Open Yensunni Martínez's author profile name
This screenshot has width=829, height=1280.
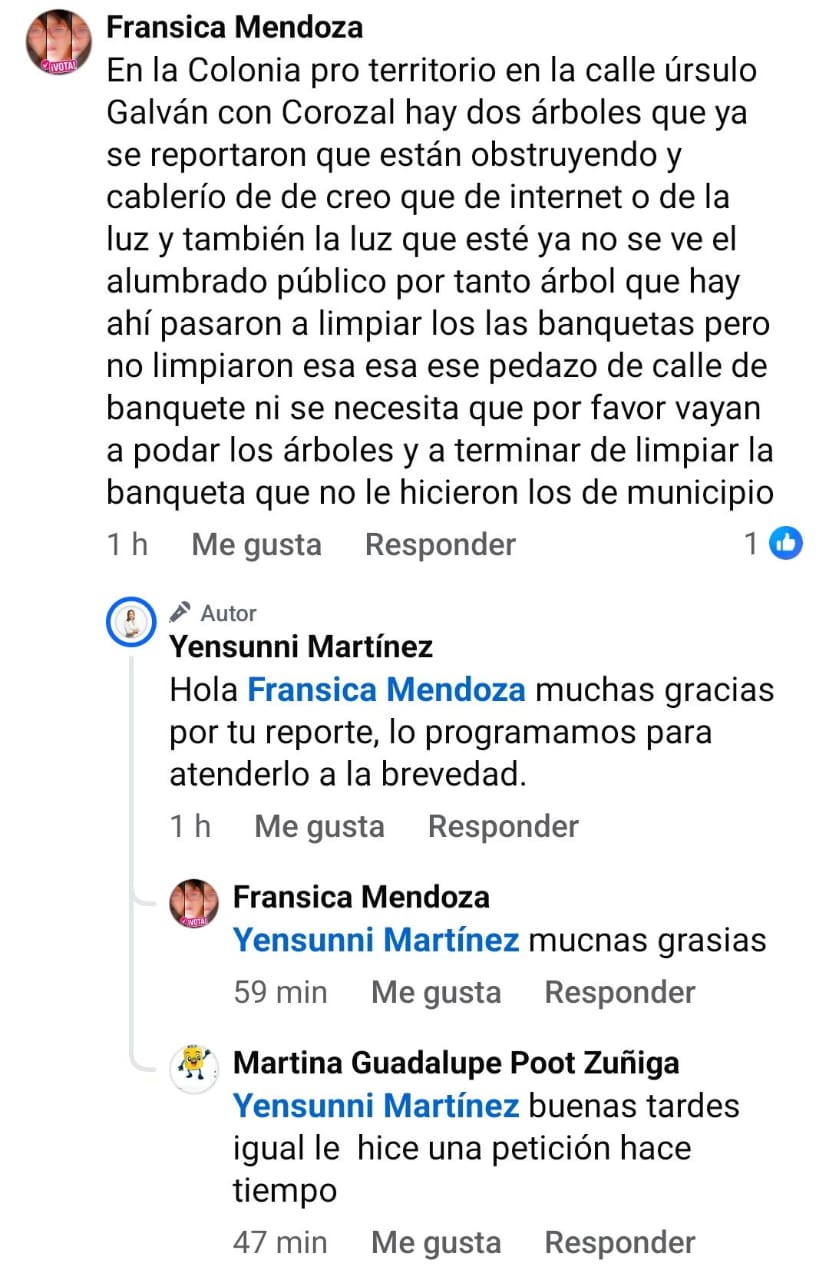(301, 647)
